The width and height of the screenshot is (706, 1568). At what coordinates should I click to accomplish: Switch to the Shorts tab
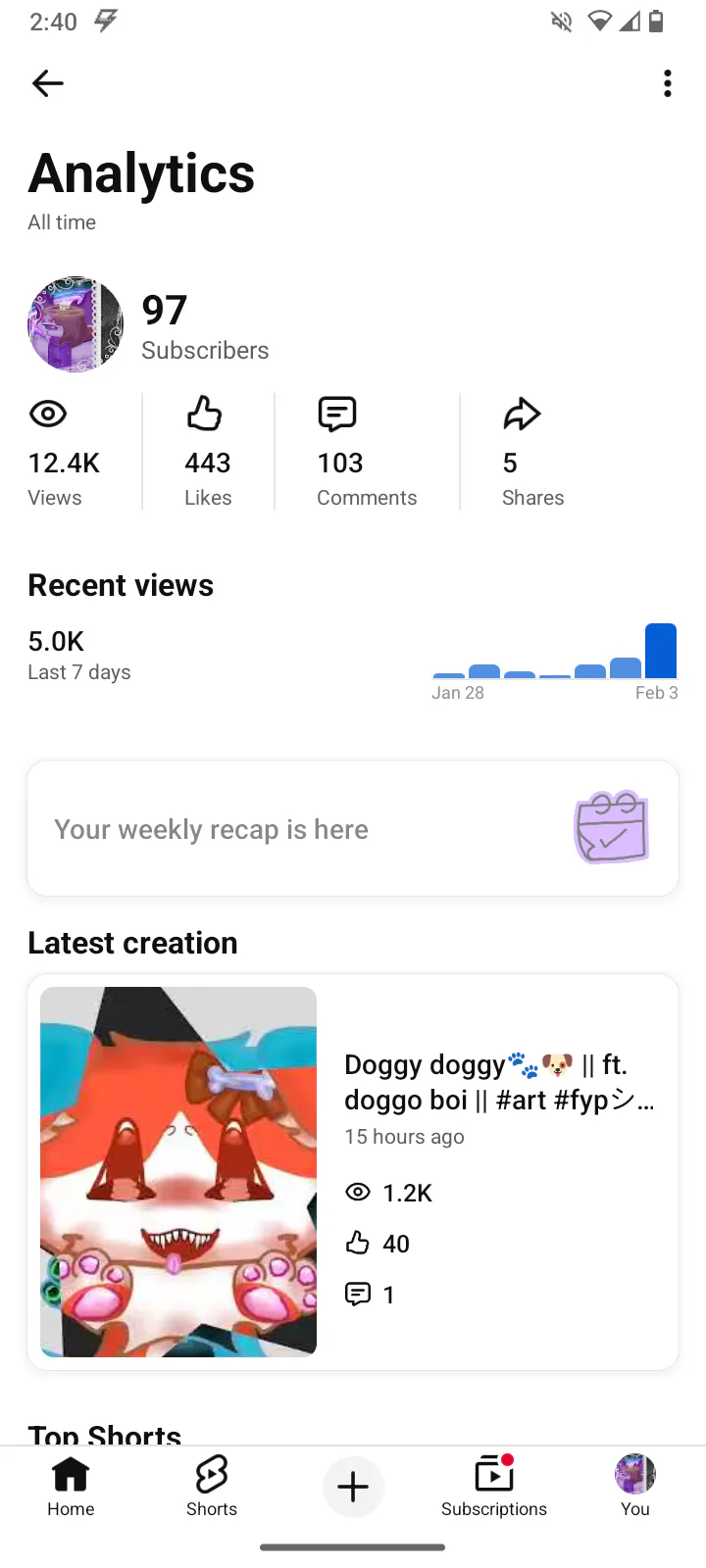tap(212, 1486)
